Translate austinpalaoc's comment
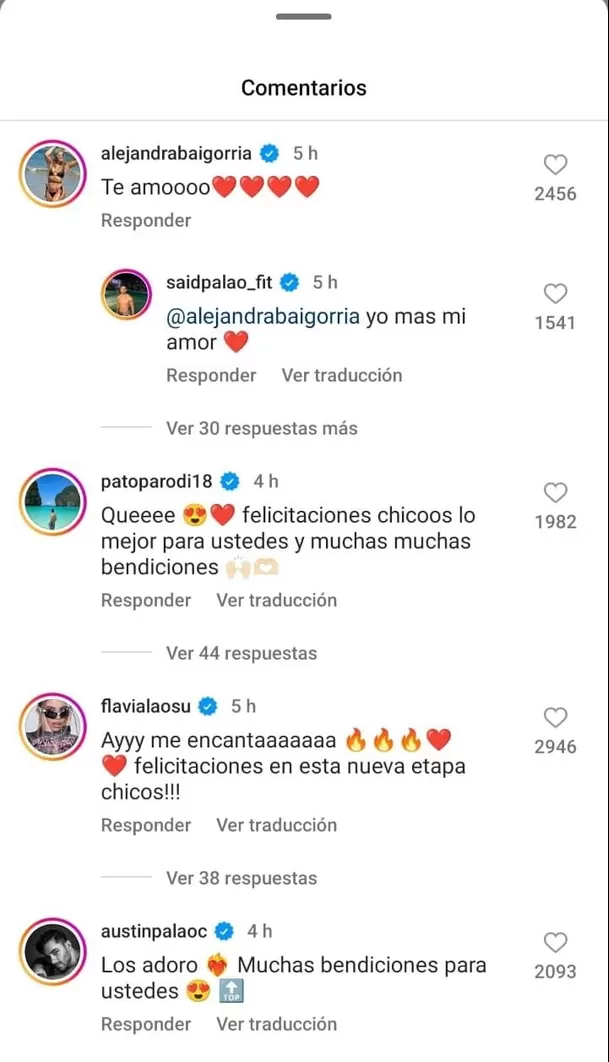This screenshot has height=1062, width=609. point(276,1024)
